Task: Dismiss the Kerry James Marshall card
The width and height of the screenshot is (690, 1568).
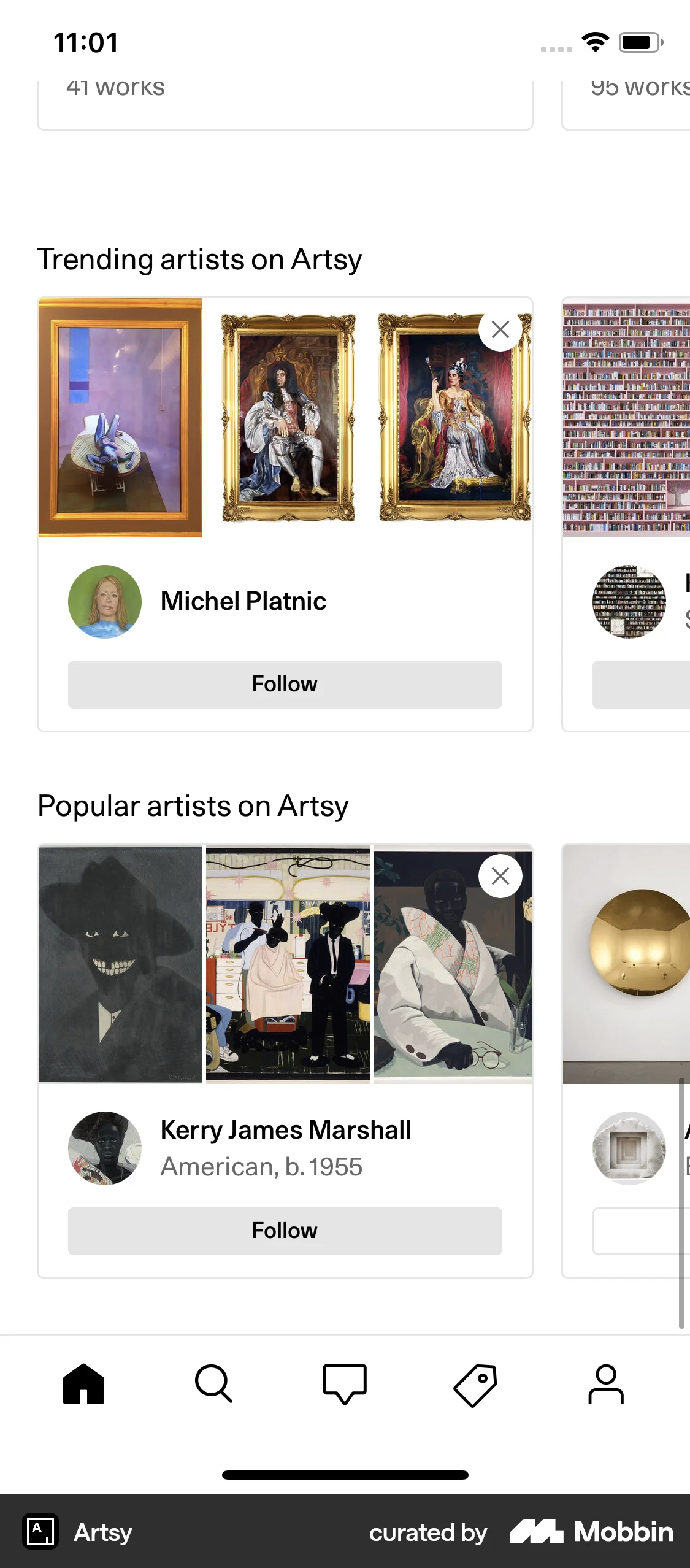Action: click(500, 876)
